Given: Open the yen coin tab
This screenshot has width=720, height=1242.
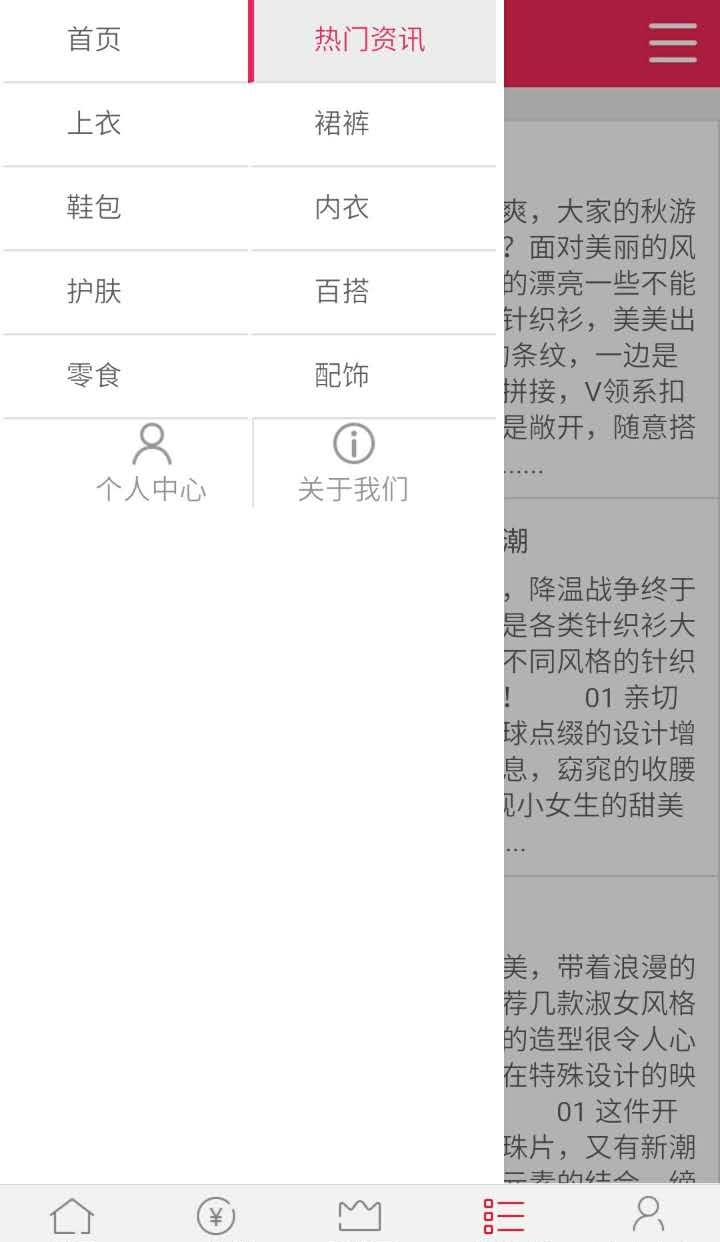Looking at the screenshot, I should 216,1216.
